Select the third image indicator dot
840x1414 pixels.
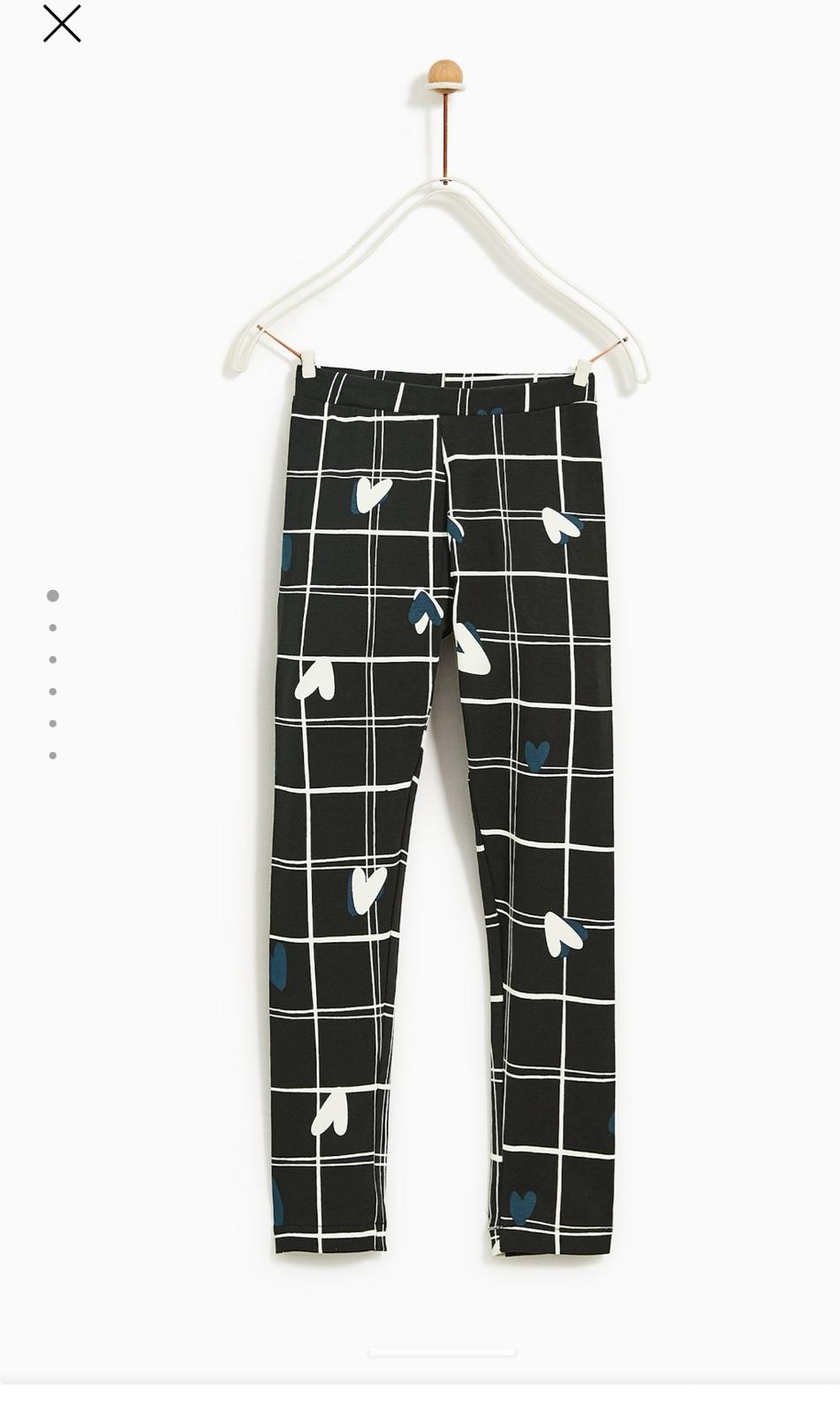(x=53, y=659)
